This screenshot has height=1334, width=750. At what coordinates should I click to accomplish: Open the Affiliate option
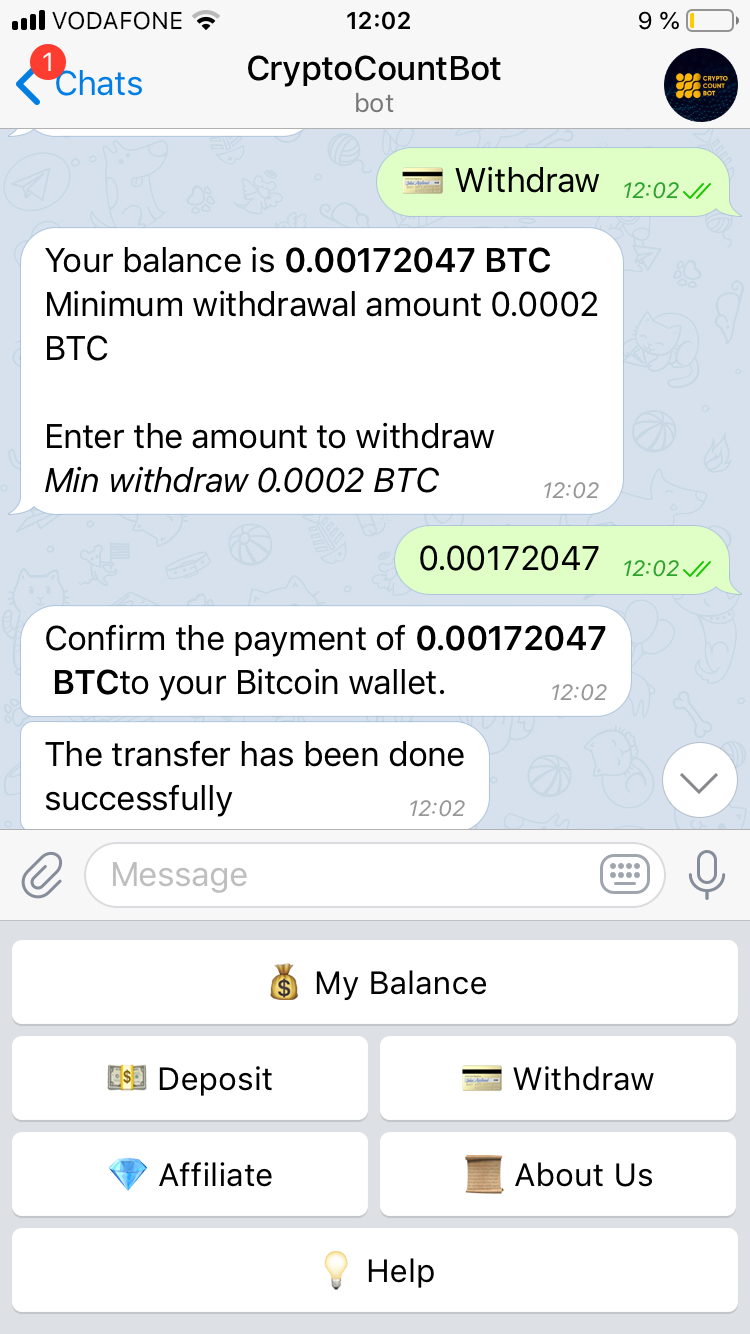[x=190, y=1174]
